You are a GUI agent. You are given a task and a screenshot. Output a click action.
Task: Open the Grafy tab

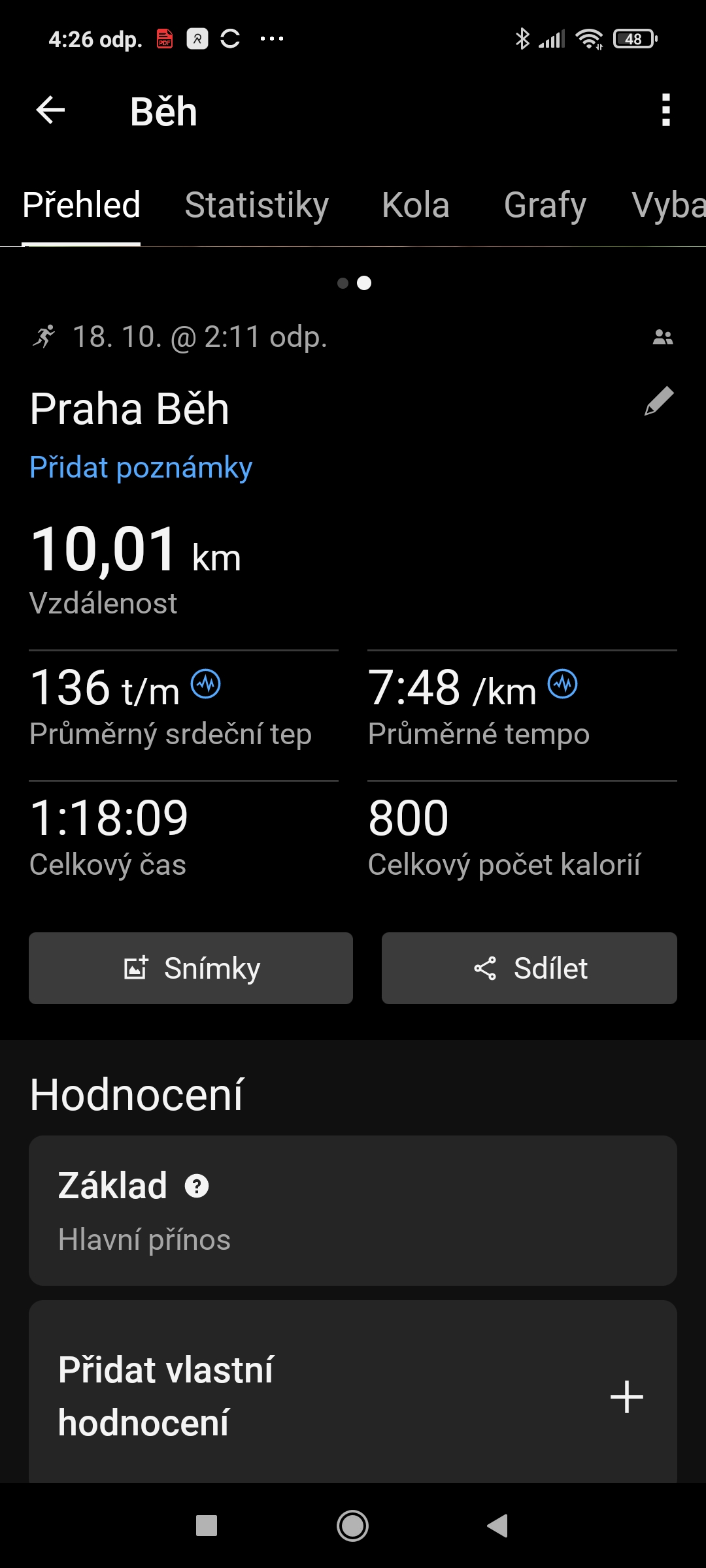coord(545,205)
